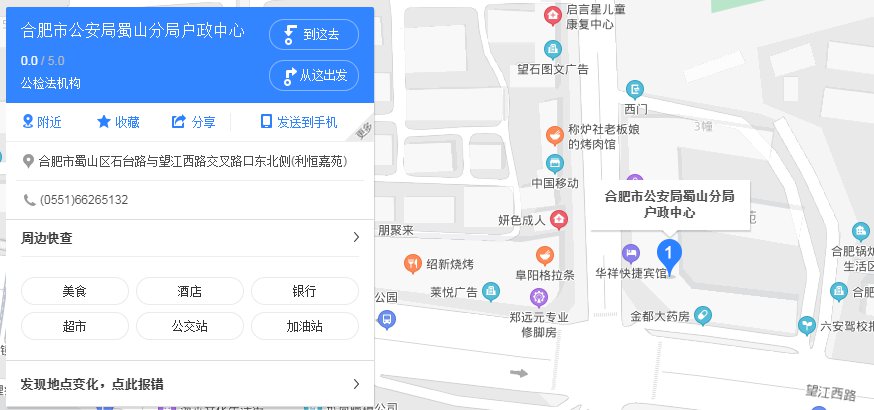The width and height of the screenshot is (874, 410).
Task: Expand the 周边快查 nearby quick search
Action: click(190, 238)
